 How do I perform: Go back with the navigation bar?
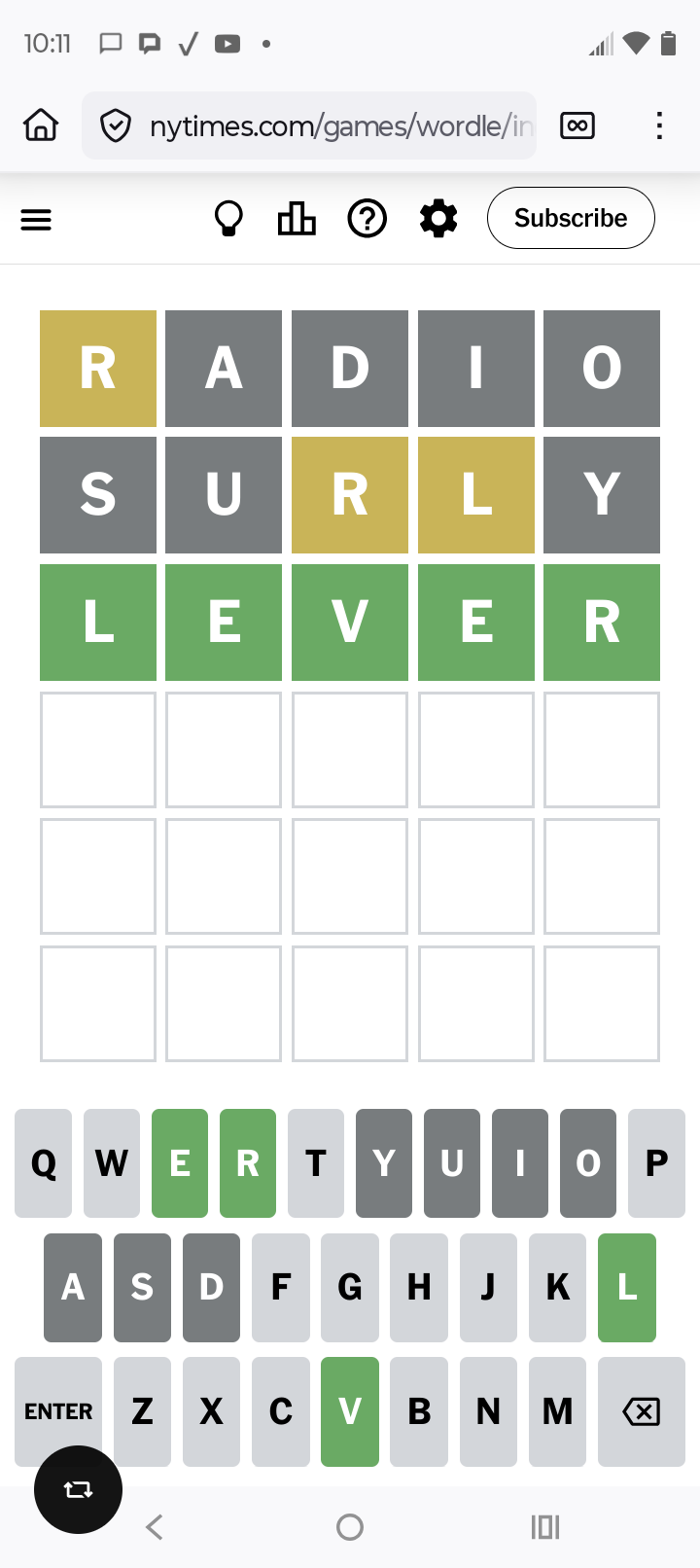[x=154, y=1527]
